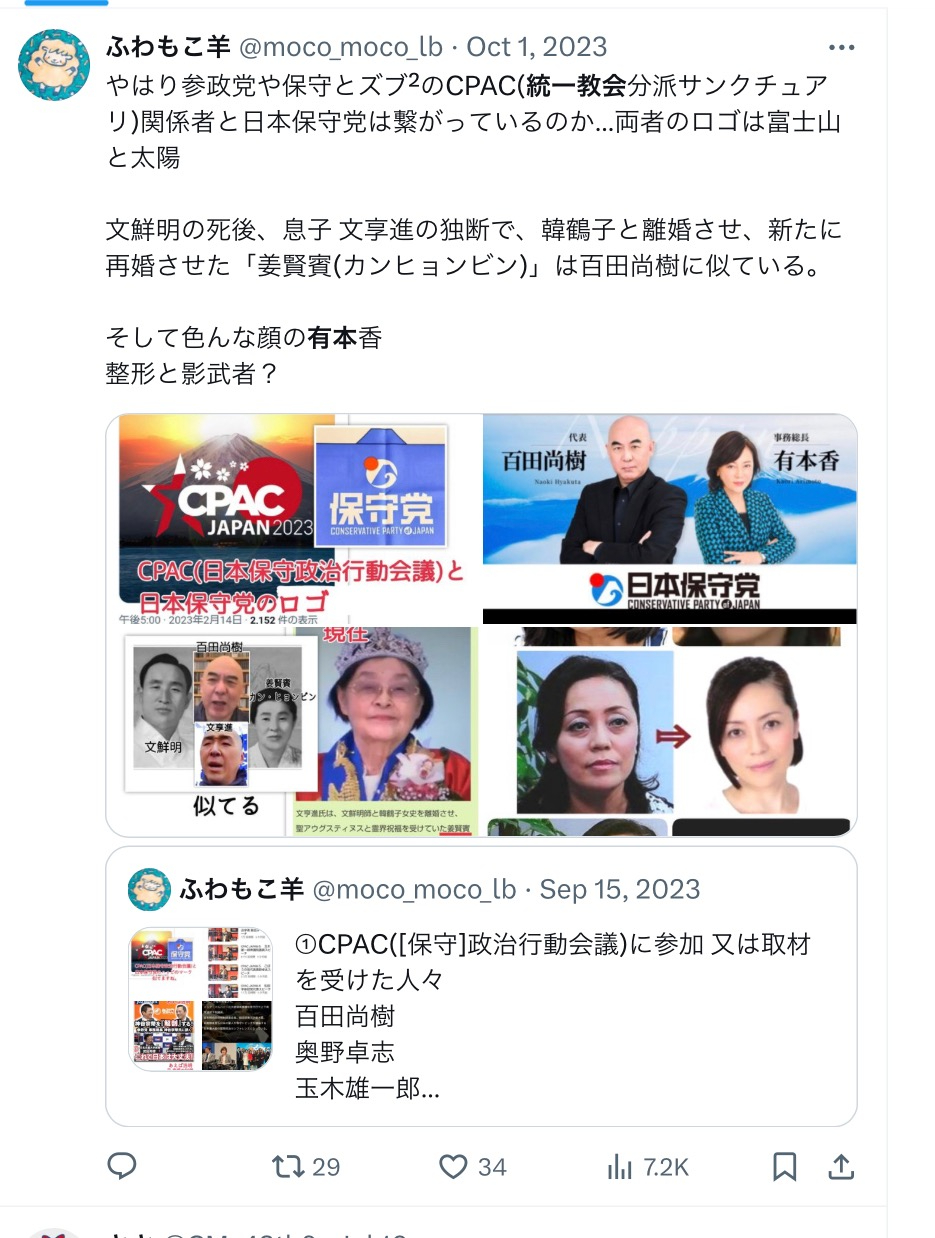Open the post's overflow menu
Viewport: 935px width, 1238px height.
(x=842, y=47)
